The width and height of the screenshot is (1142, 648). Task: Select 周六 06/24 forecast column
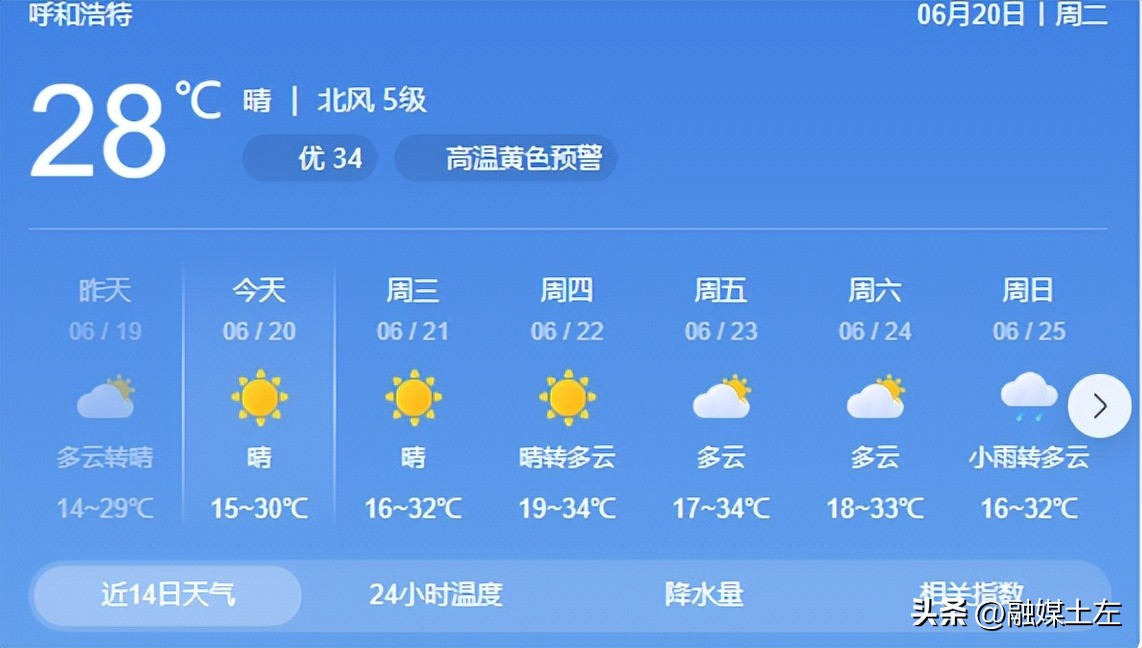coord(875,400)
